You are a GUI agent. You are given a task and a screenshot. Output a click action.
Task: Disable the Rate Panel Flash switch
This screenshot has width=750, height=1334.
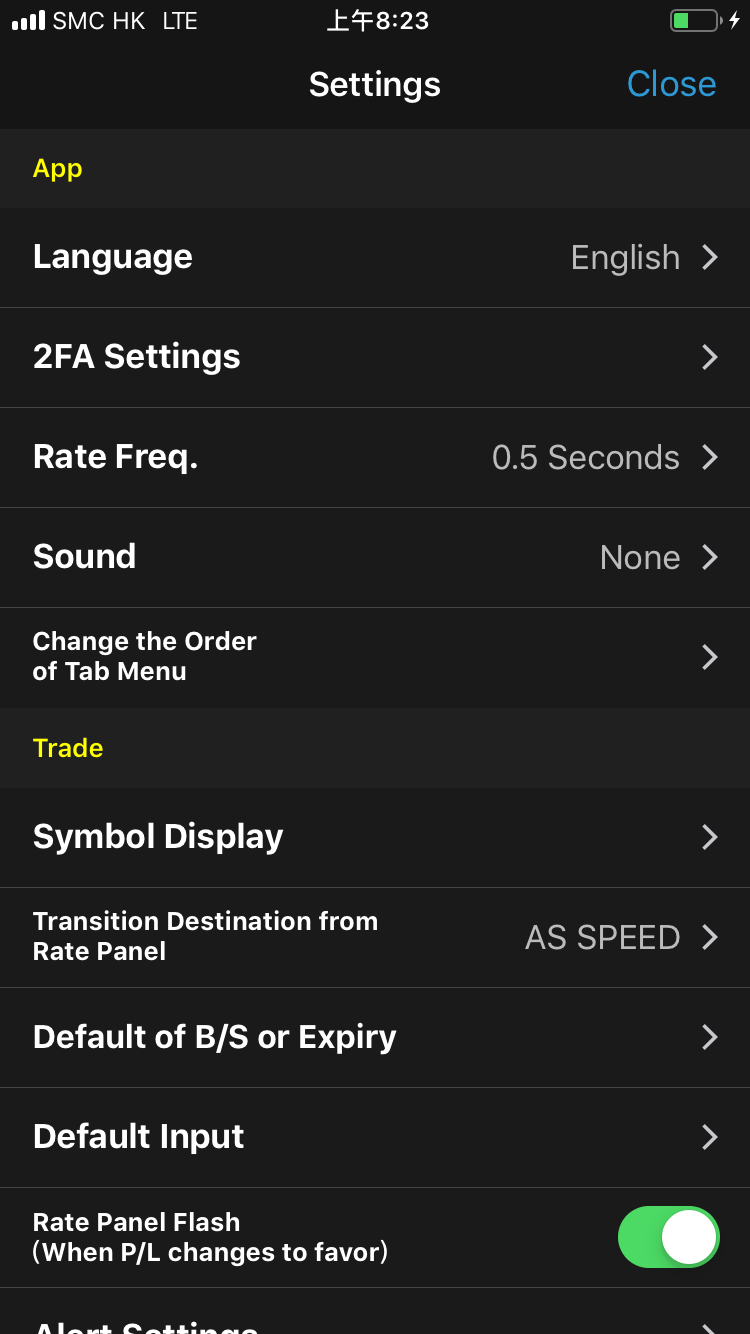[x=669, y=1237]
